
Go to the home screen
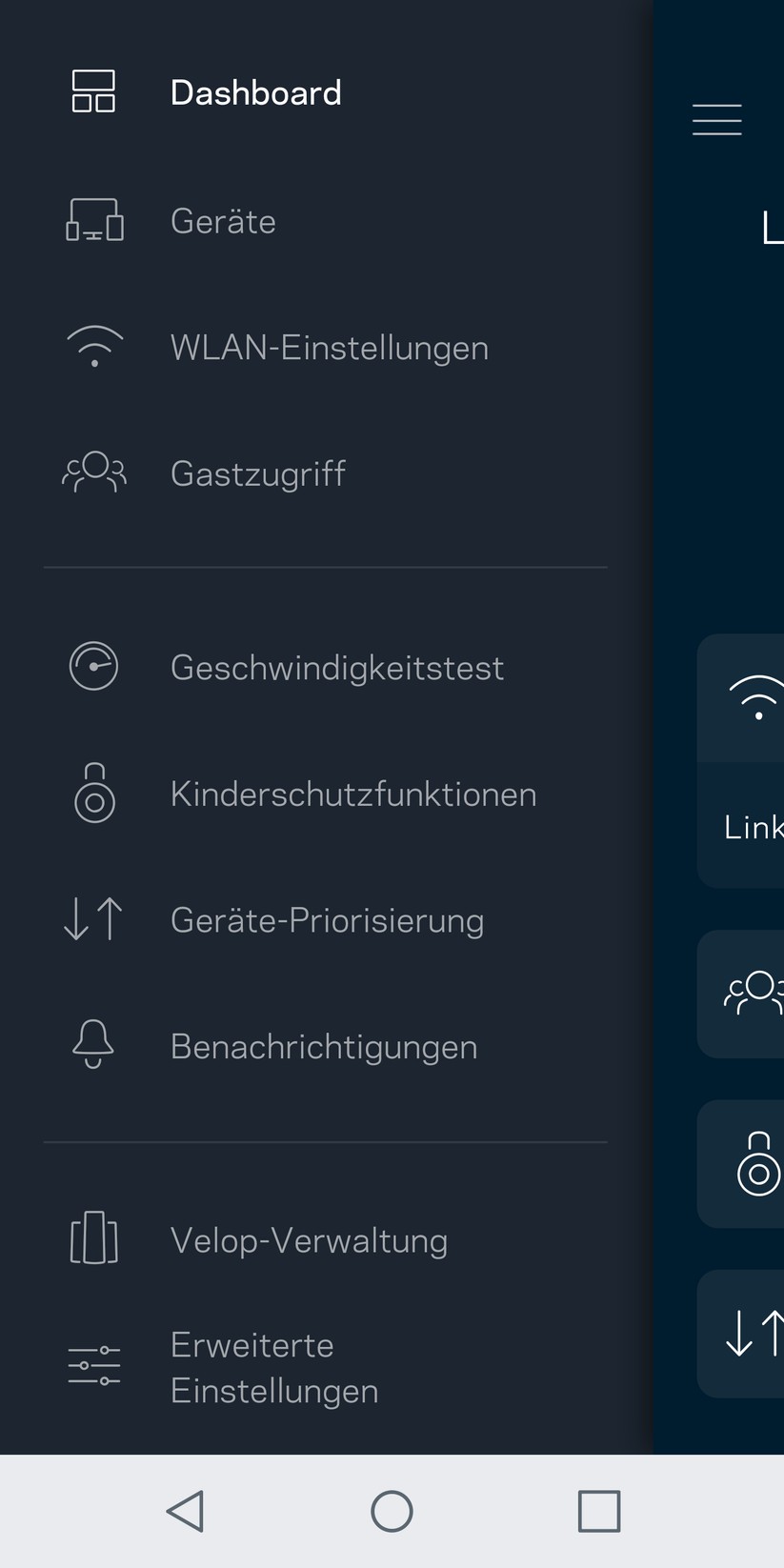point(392,1511)
